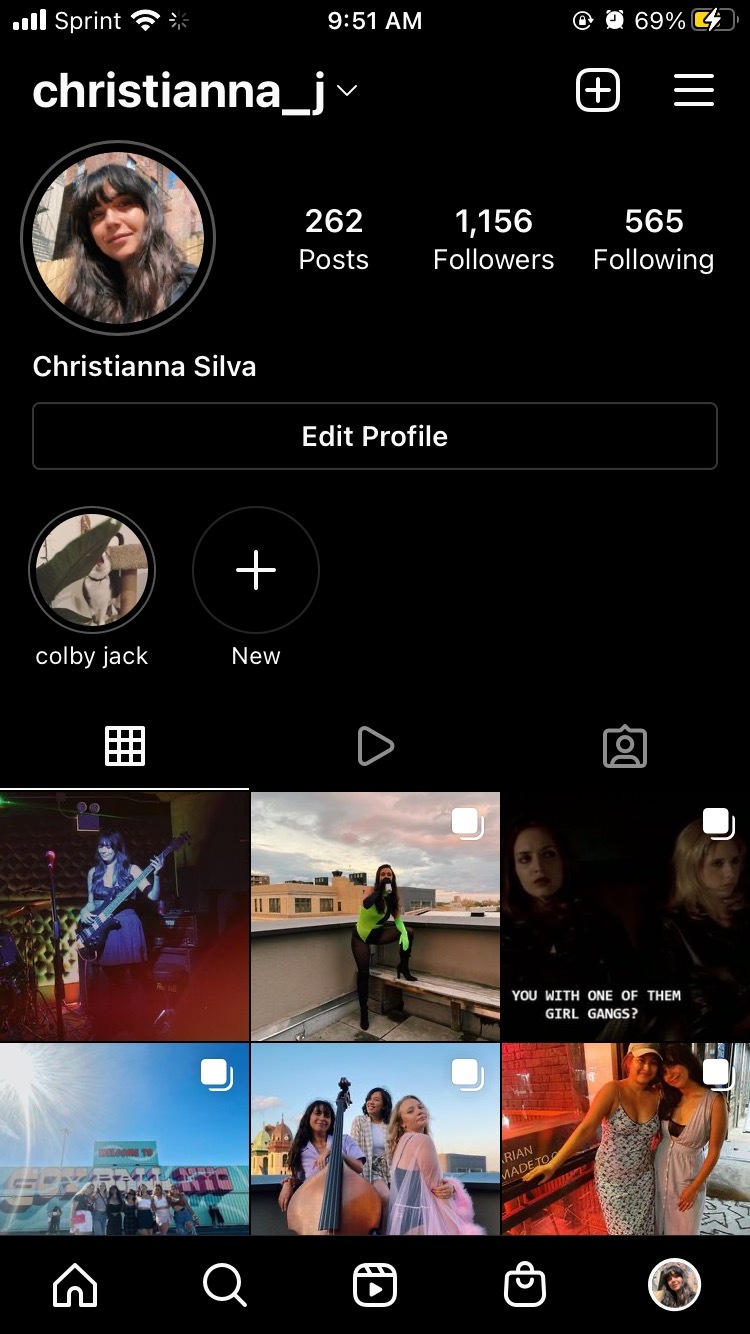Open the rooftop trio with cello post

tap(375, 1138)
